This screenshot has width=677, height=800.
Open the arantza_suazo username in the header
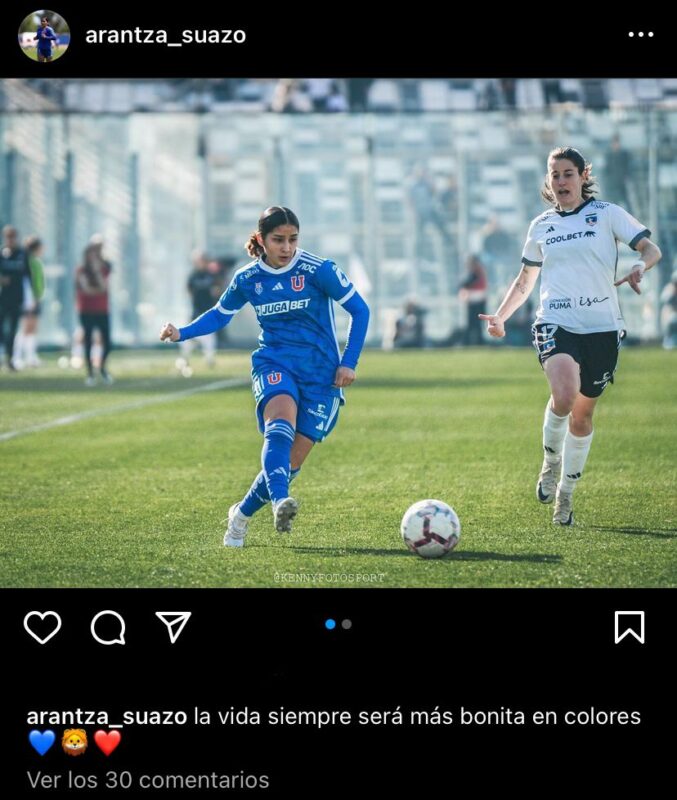pos(165,36)
